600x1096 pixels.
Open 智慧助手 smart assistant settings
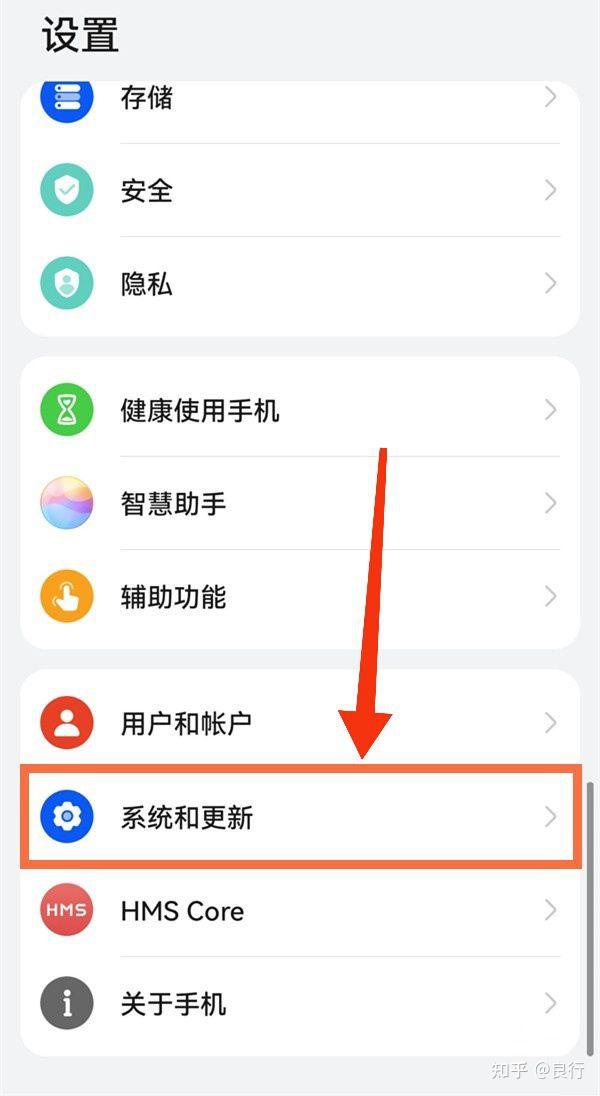300,503
